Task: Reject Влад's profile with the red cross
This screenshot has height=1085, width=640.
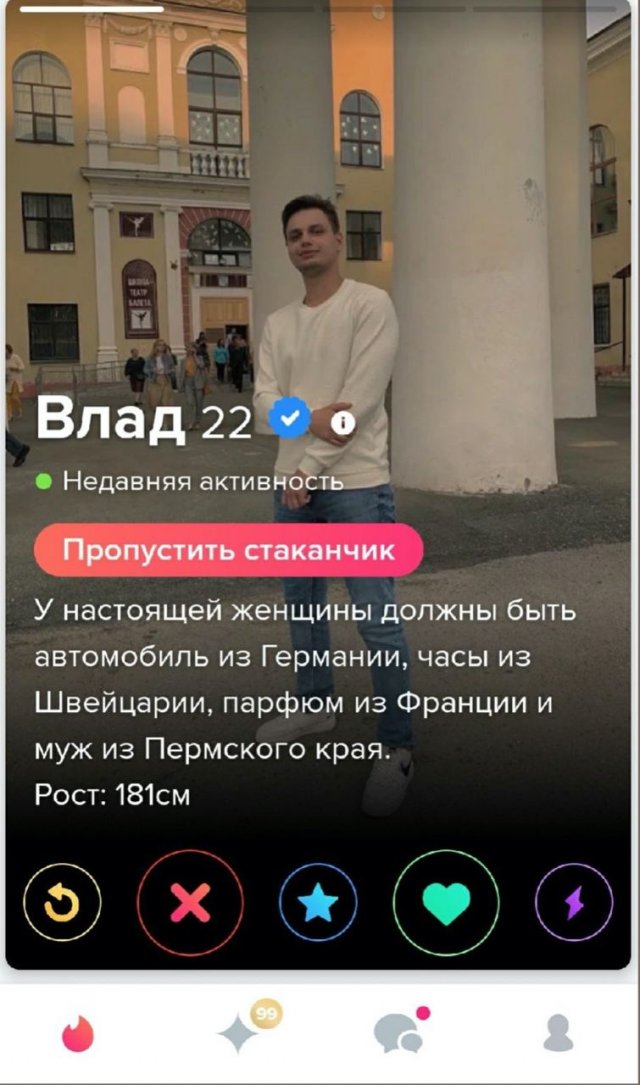Action: pyautogui.click(x=190, y=903)
